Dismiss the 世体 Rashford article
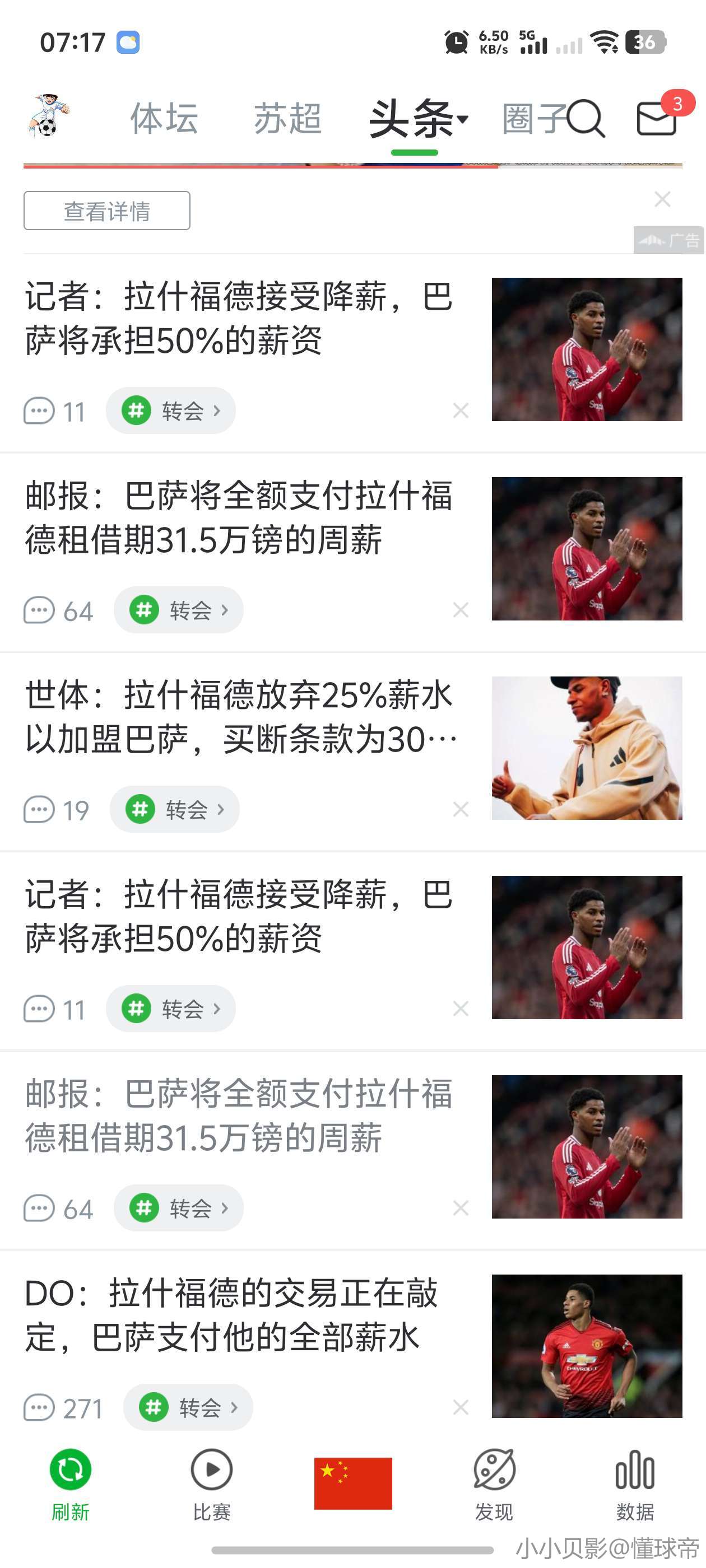The height and width of the screenshot is (1568, 706). tap(461, 809)
